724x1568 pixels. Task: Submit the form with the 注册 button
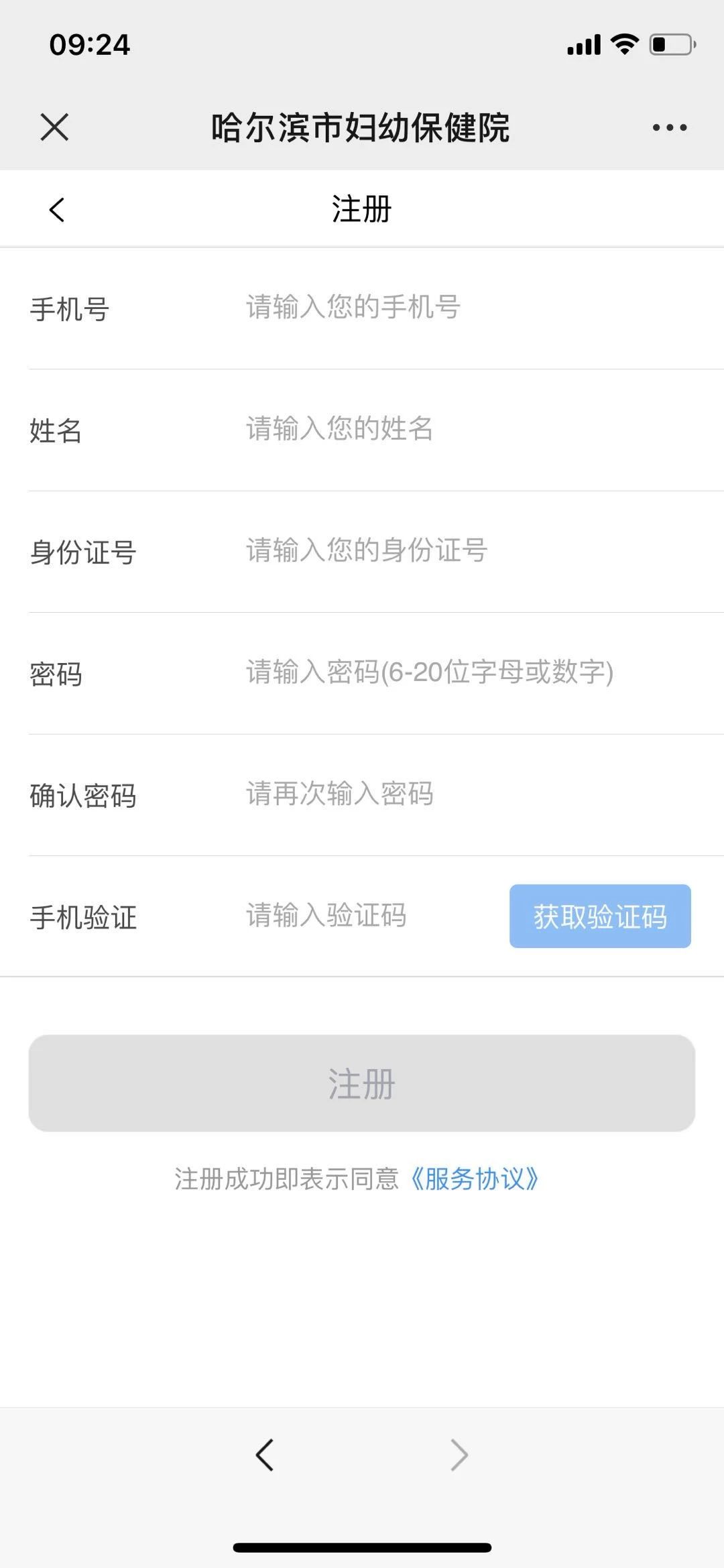[x=362, y=1083]
